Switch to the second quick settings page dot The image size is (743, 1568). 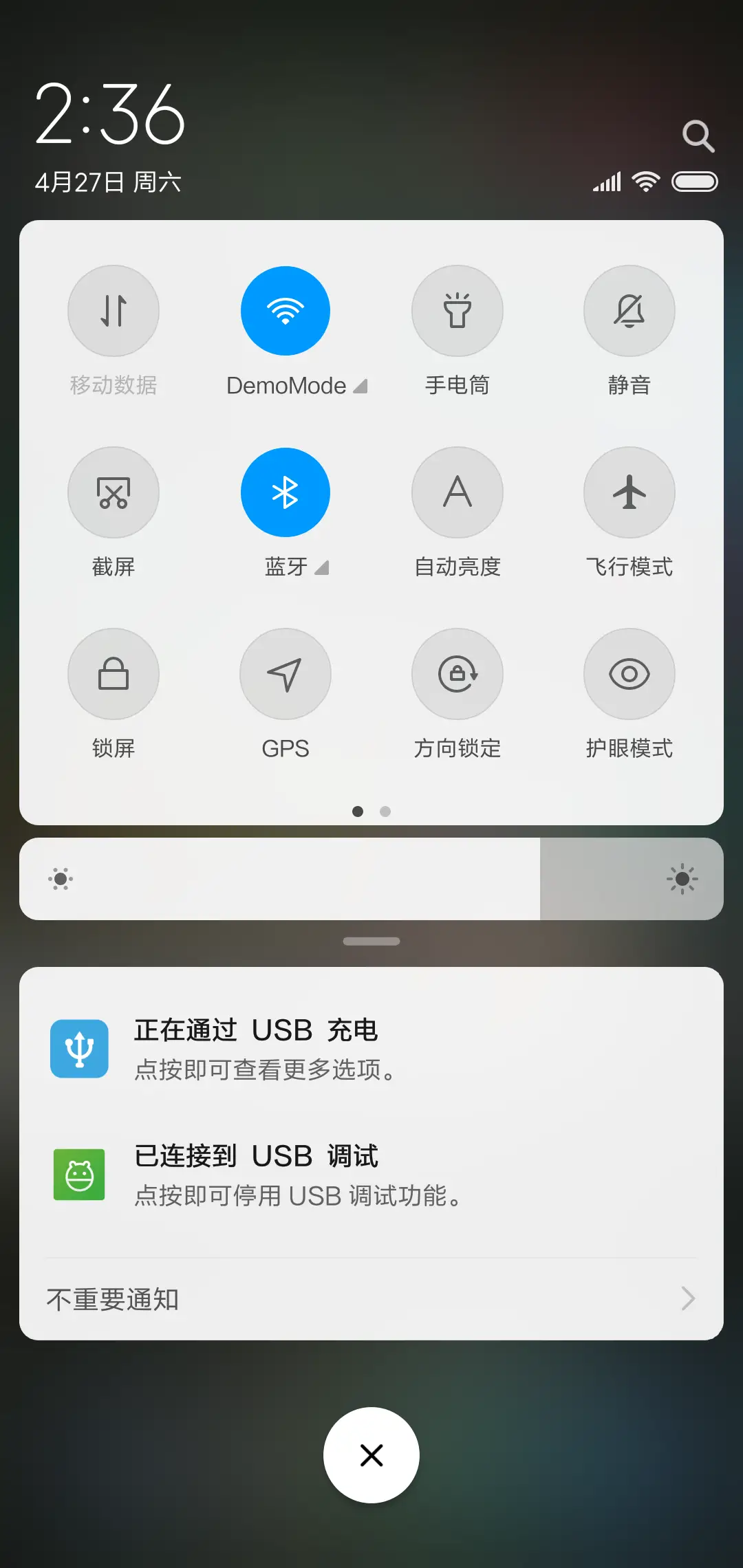(385, 812)
